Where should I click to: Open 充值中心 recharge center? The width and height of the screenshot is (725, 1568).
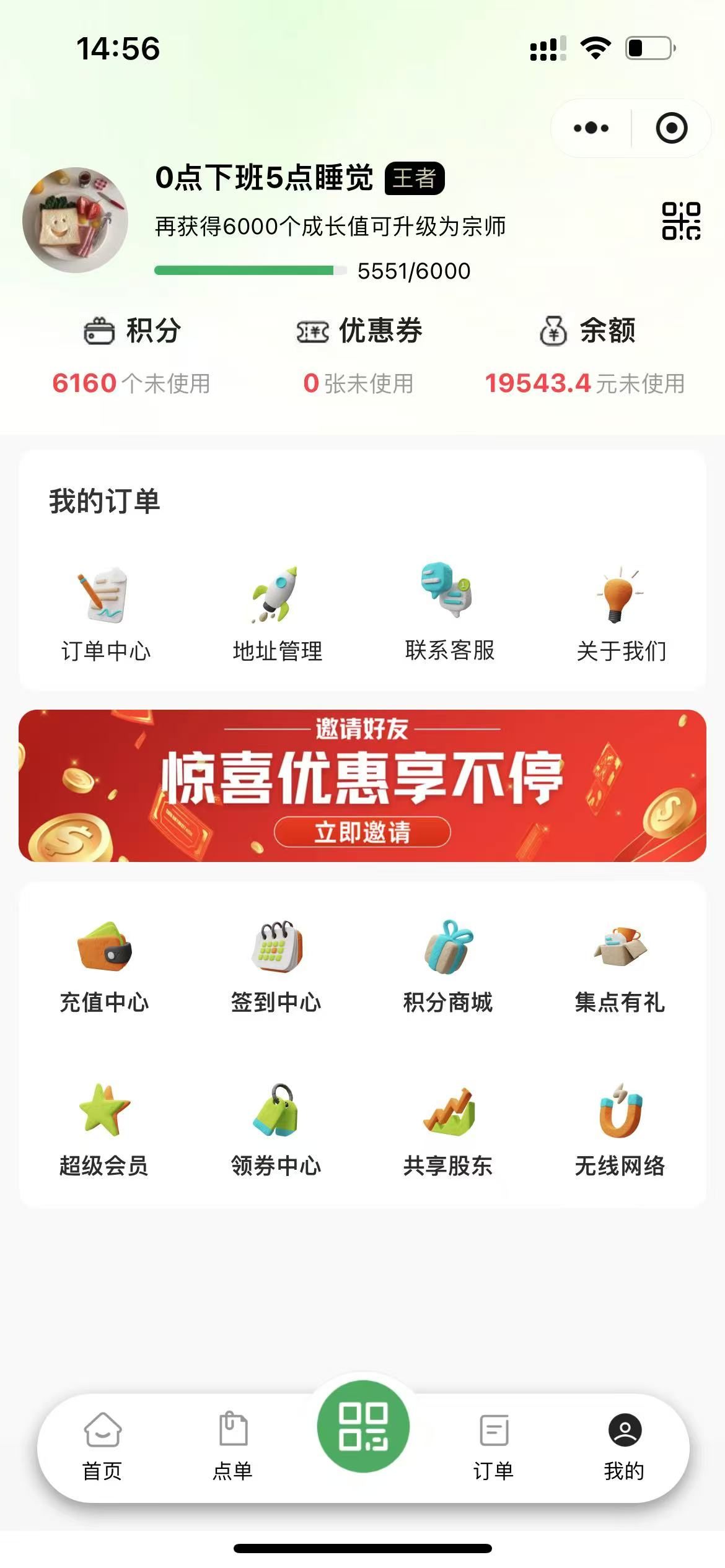click(104, 966)
